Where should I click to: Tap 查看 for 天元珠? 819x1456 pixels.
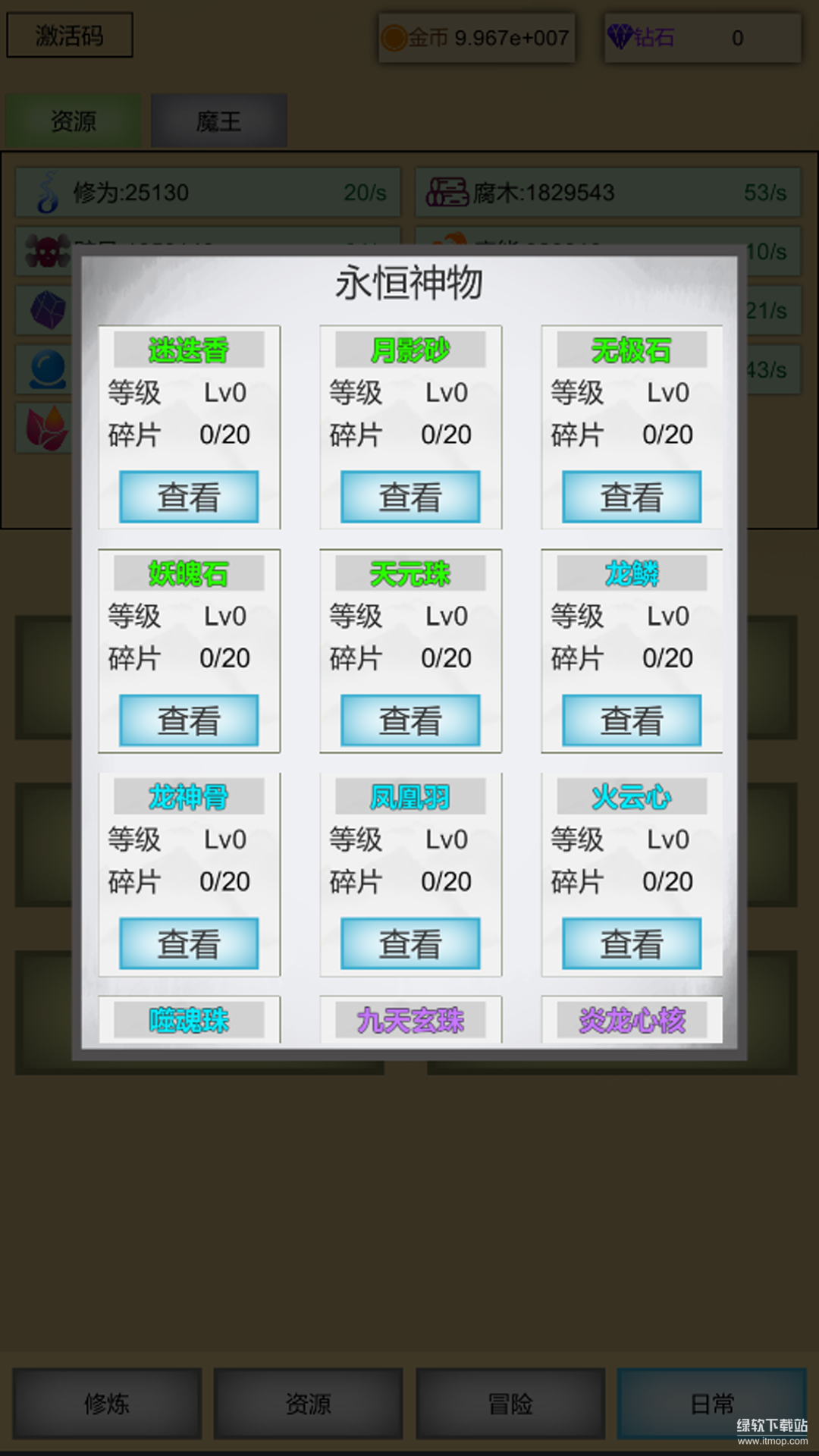point(410,720)
